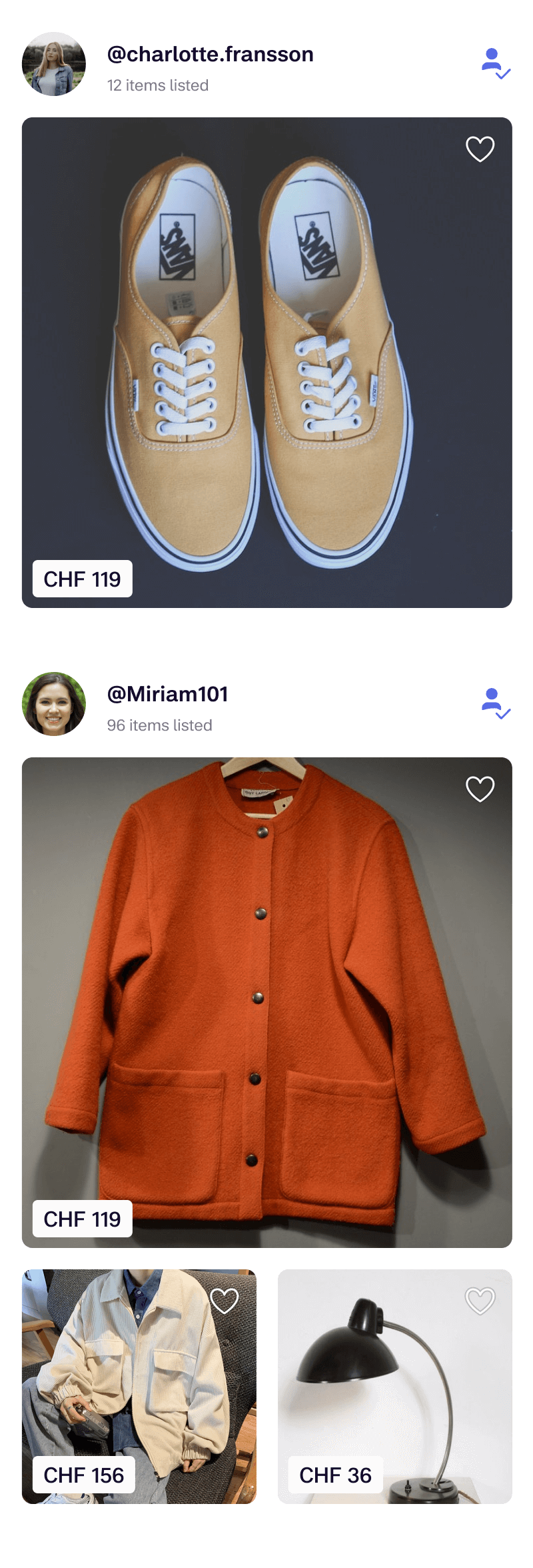Open @Miriam101's profile avatar
The width and height of the screenshot is (533, 1568).
tap(54, 704)
